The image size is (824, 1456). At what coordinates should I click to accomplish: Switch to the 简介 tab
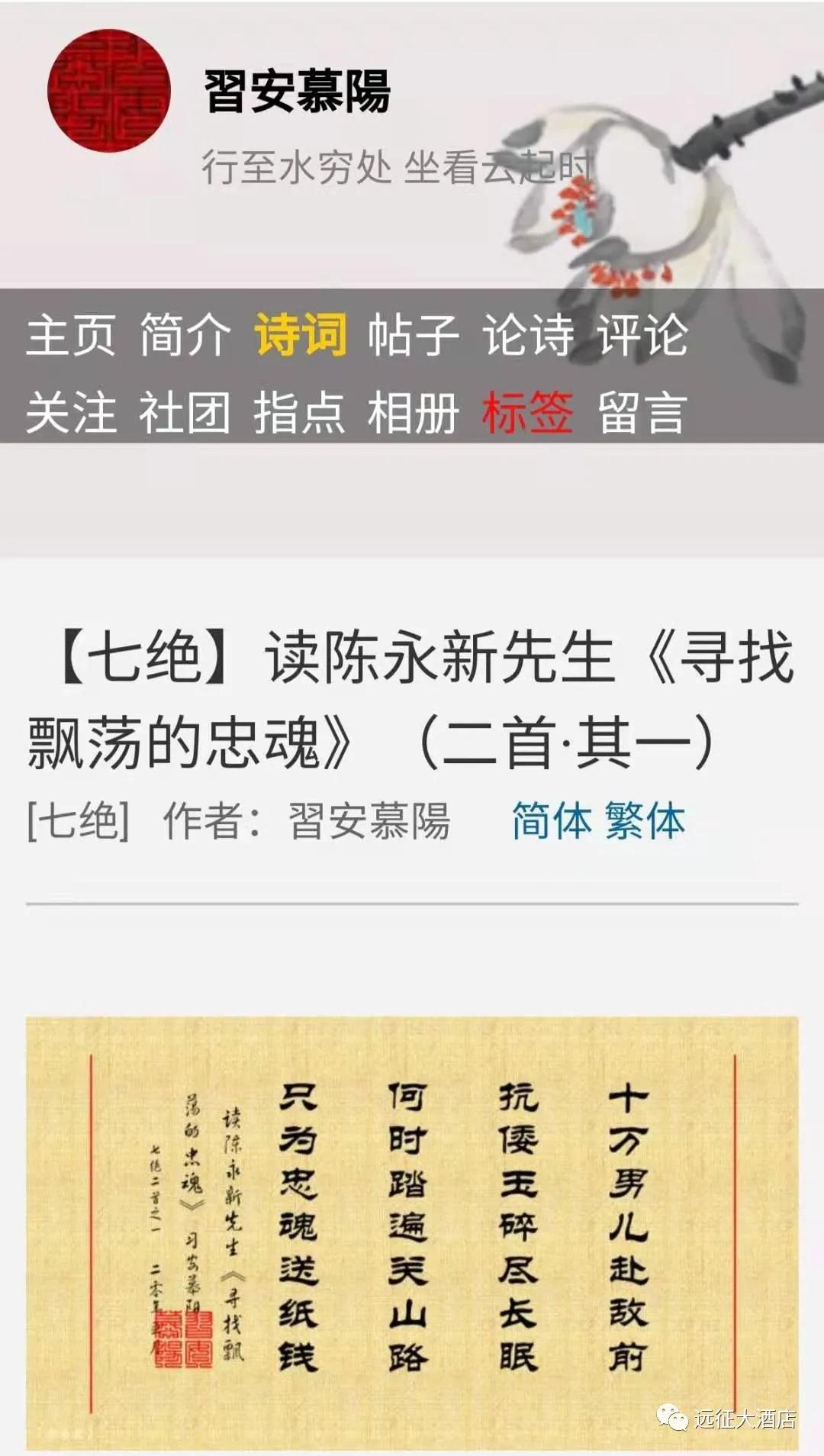click(185, 334)
